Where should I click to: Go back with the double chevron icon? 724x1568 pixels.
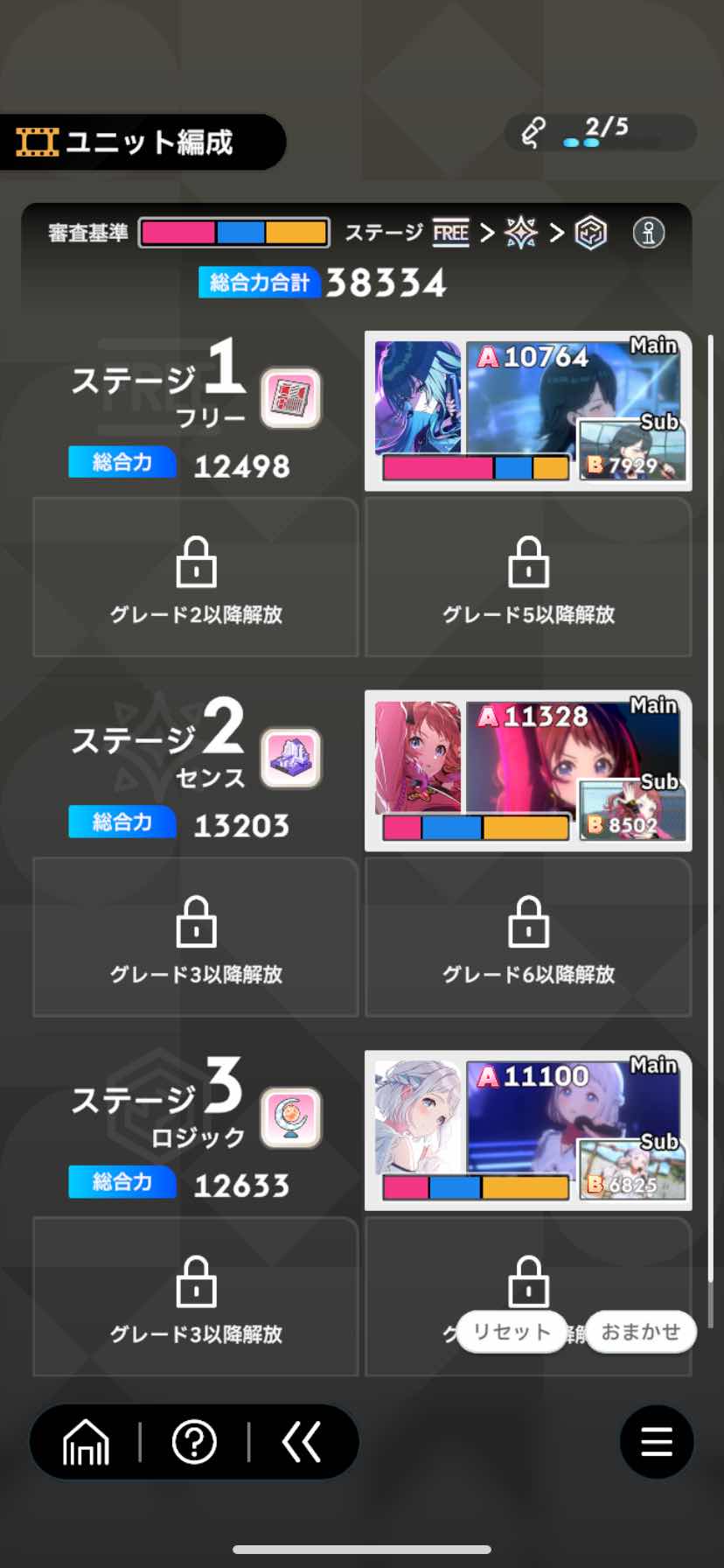pyautogui.click(x=303, y=1441)
